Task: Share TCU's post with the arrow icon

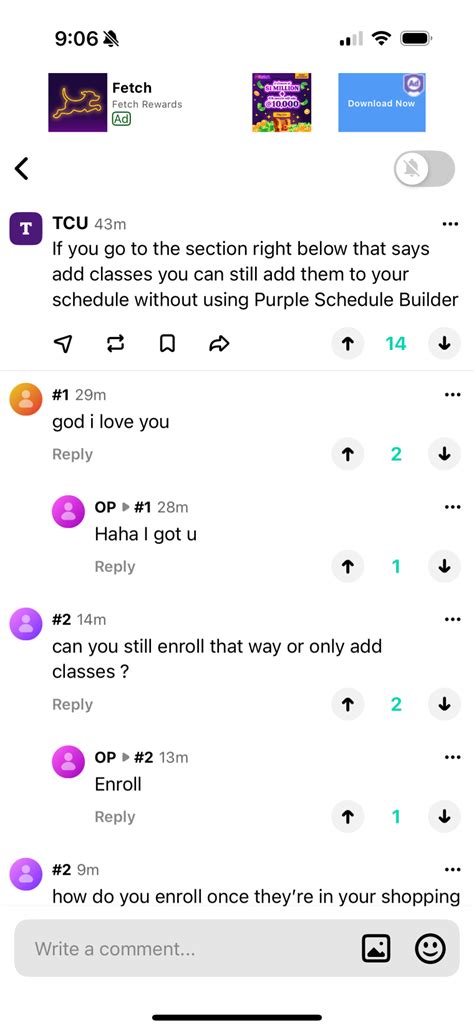Action: (219, 343)
